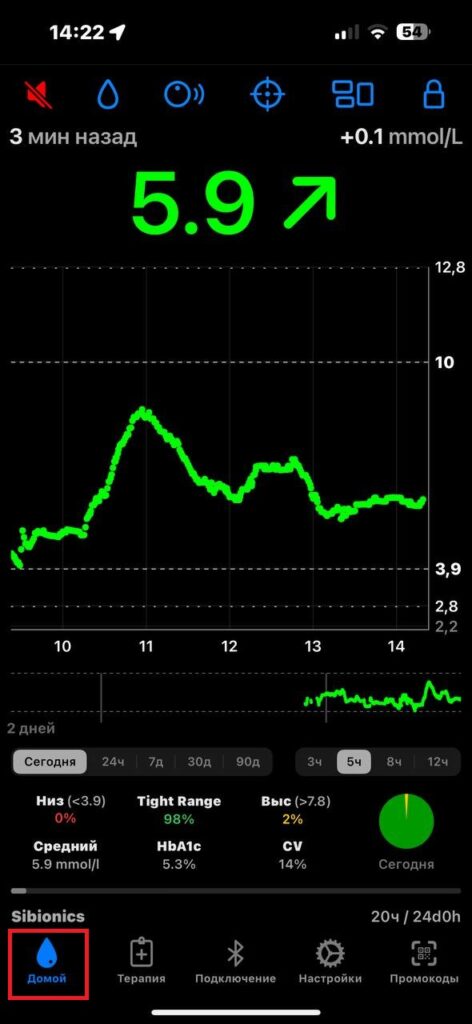Open the Настройки tab

(330, 963)
